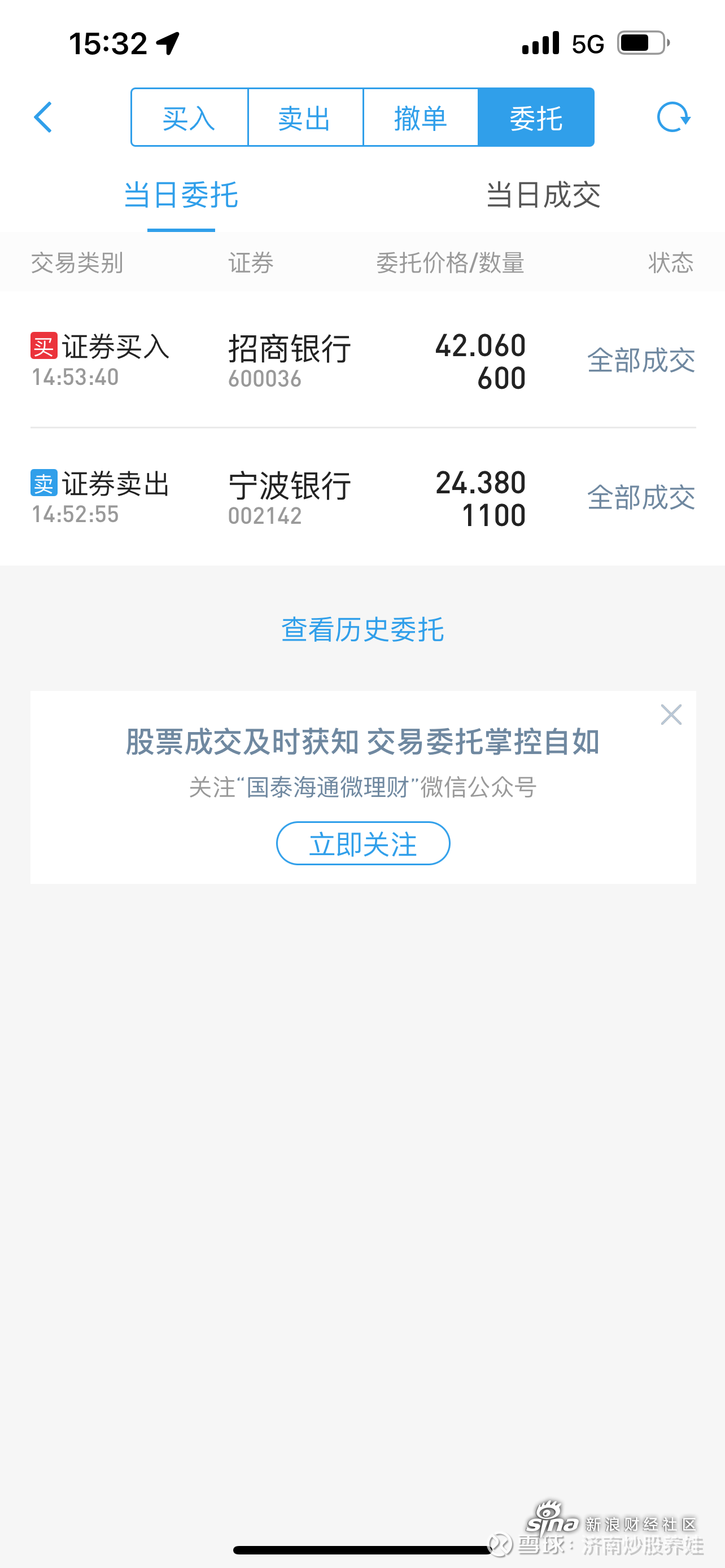Select the 当日委托 tab
Screen dimensions: 725x1568
(x=181, y=195)
